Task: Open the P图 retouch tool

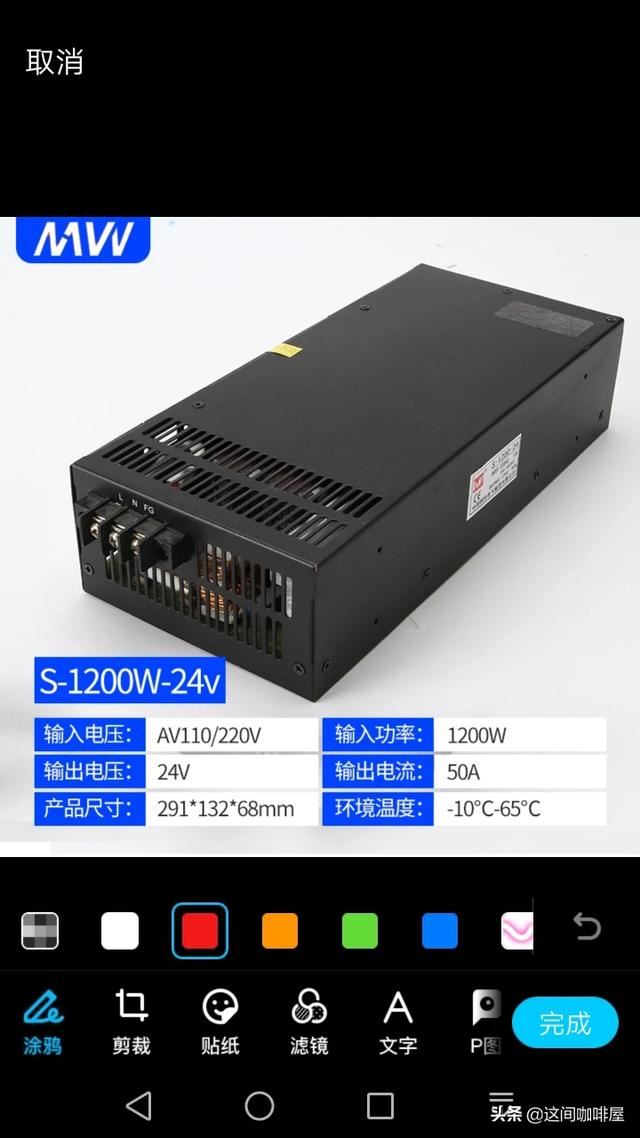Action: 486,1021
